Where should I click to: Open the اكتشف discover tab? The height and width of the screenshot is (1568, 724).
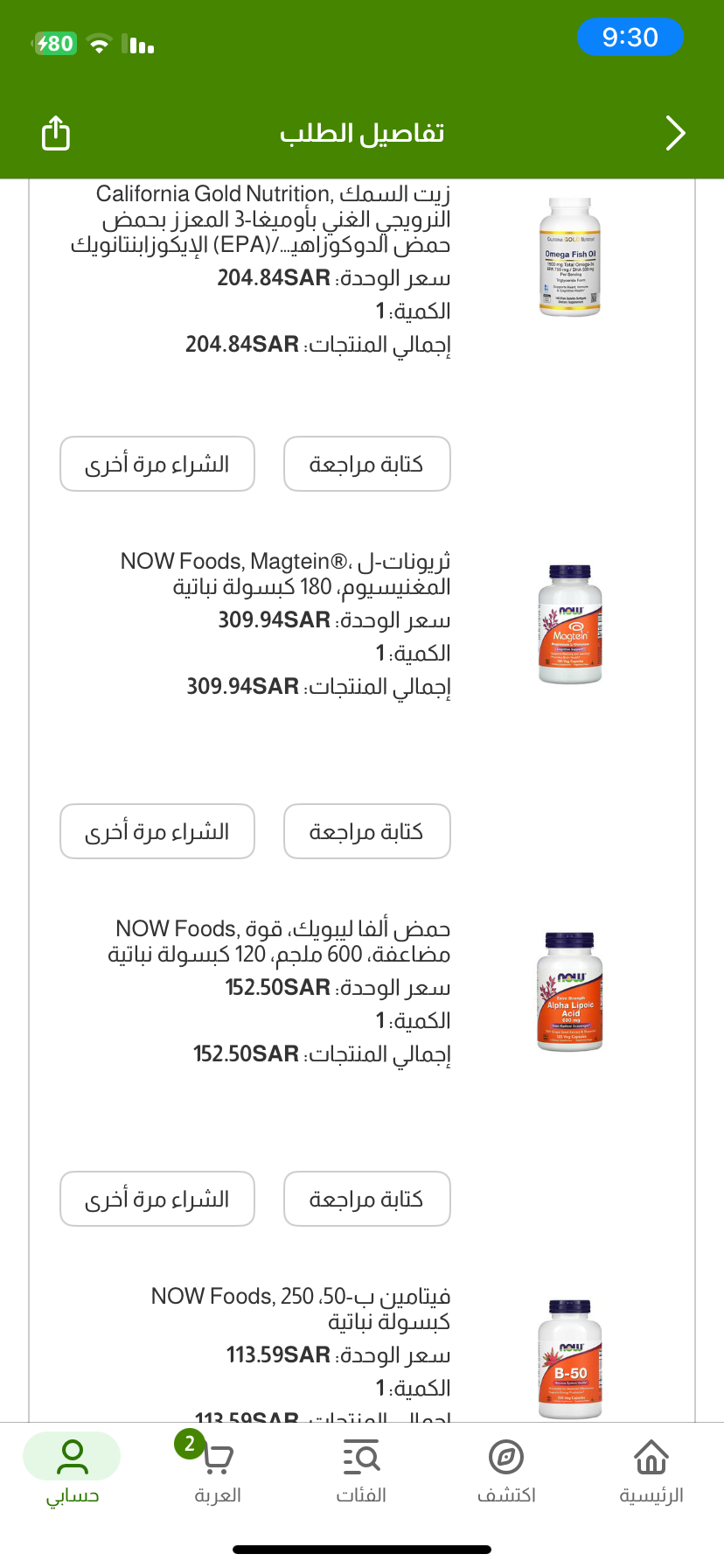(x=506, y=1472)
